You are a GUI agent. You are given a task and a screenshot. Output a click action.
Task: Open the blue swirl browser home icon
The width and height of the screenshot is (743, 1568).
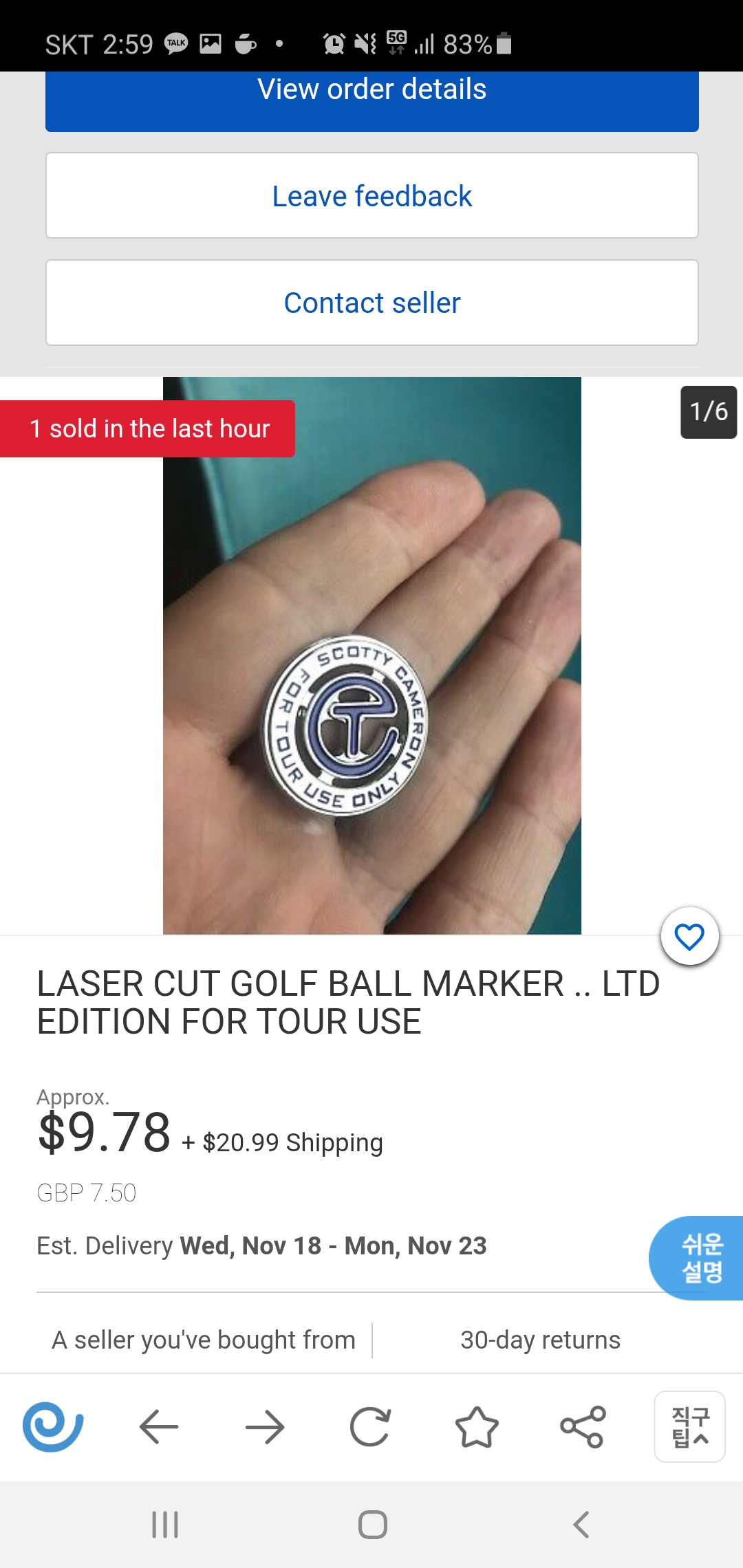[53, 1427]
